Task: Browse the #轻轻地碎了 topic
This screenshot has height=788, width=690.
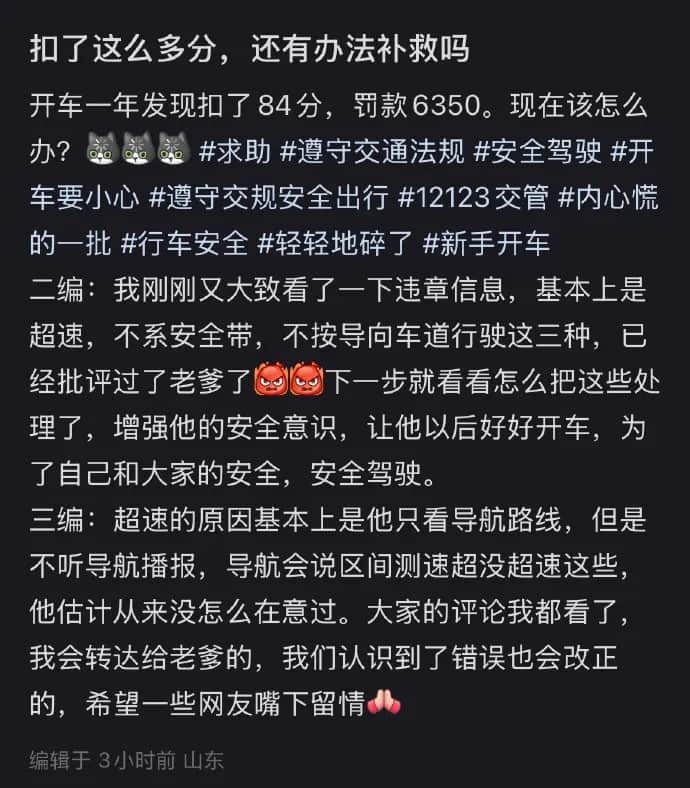Action: [x=335, y=243]
